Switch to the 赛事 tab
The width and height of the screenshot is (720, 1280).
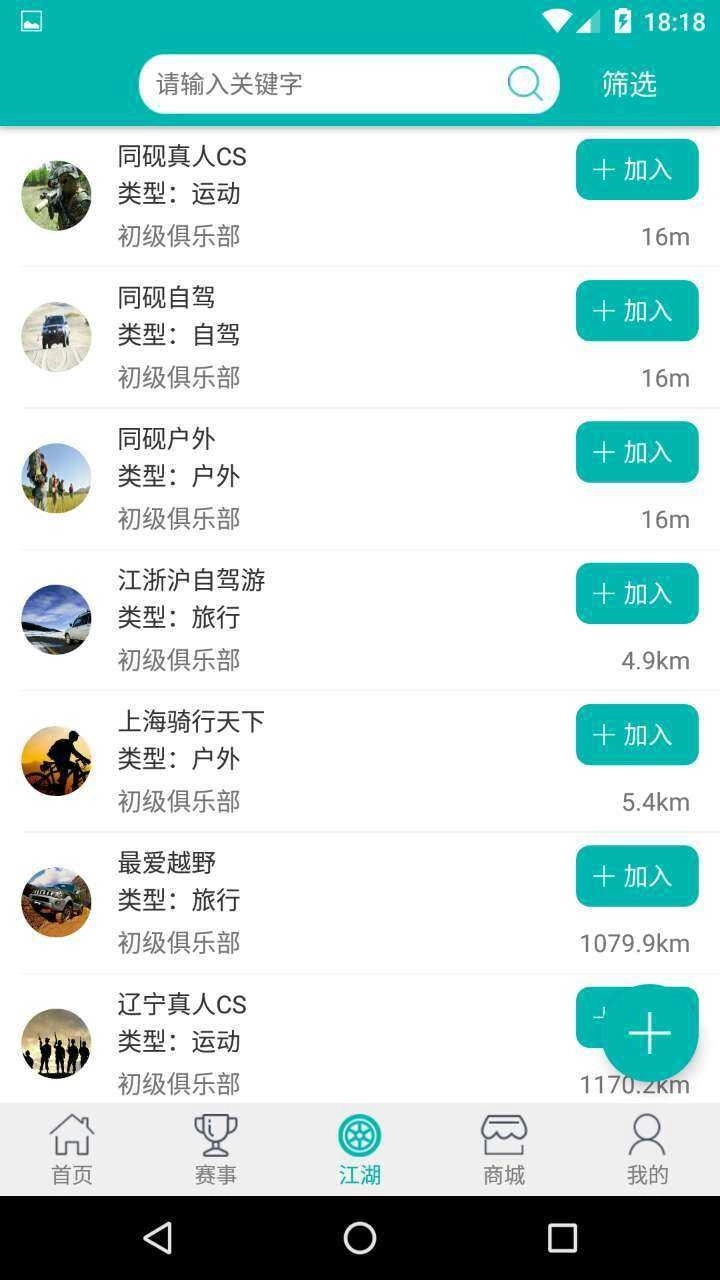tap(216, 1150)
